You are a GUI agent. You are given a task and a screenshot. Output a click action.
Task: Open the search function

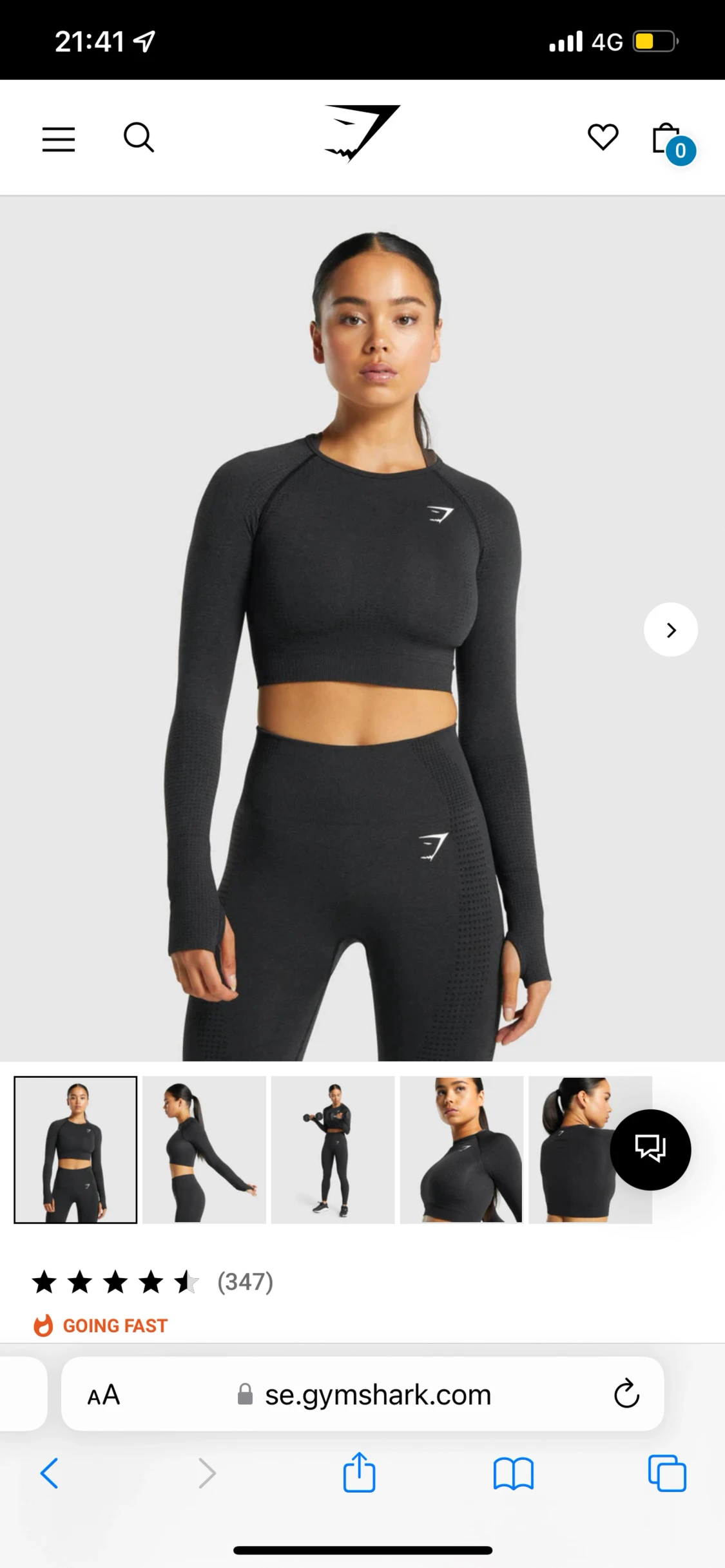138,137
